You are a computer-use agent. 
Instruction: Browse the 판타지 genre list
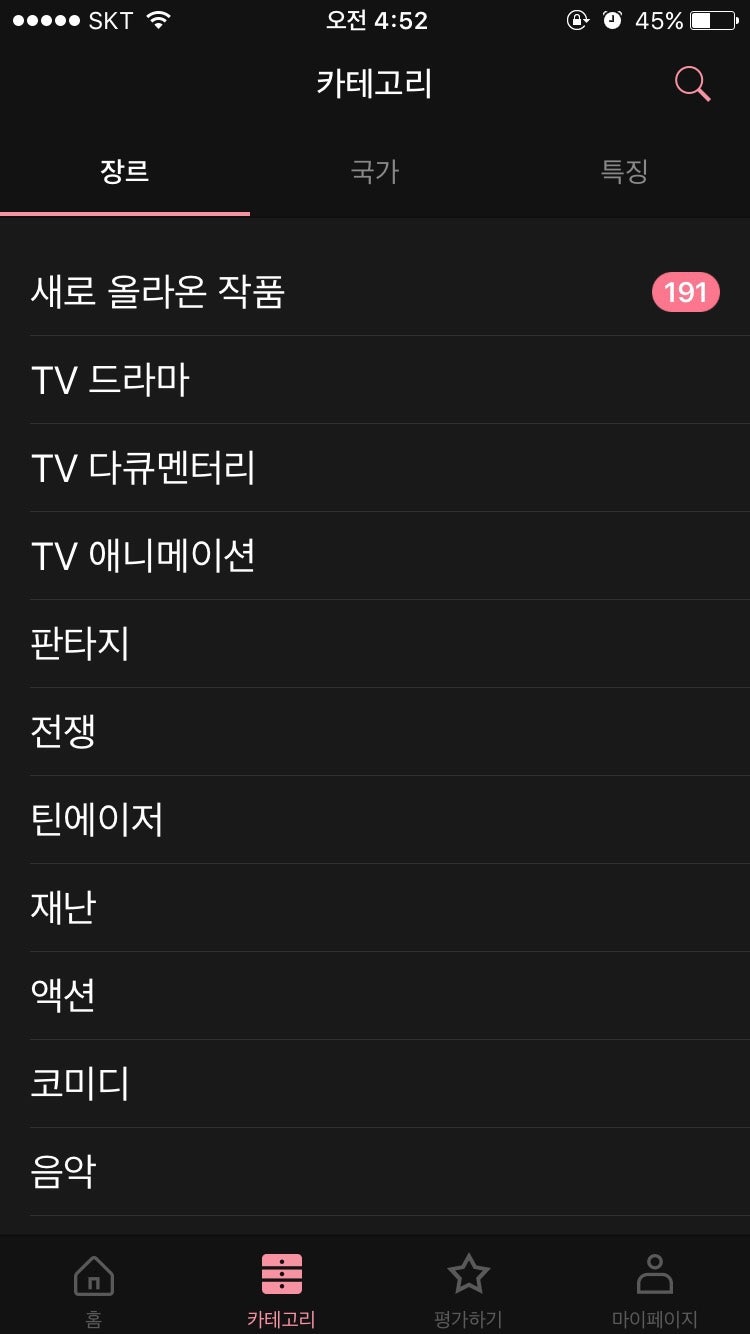pyautogui.click(x=80, y=644)
